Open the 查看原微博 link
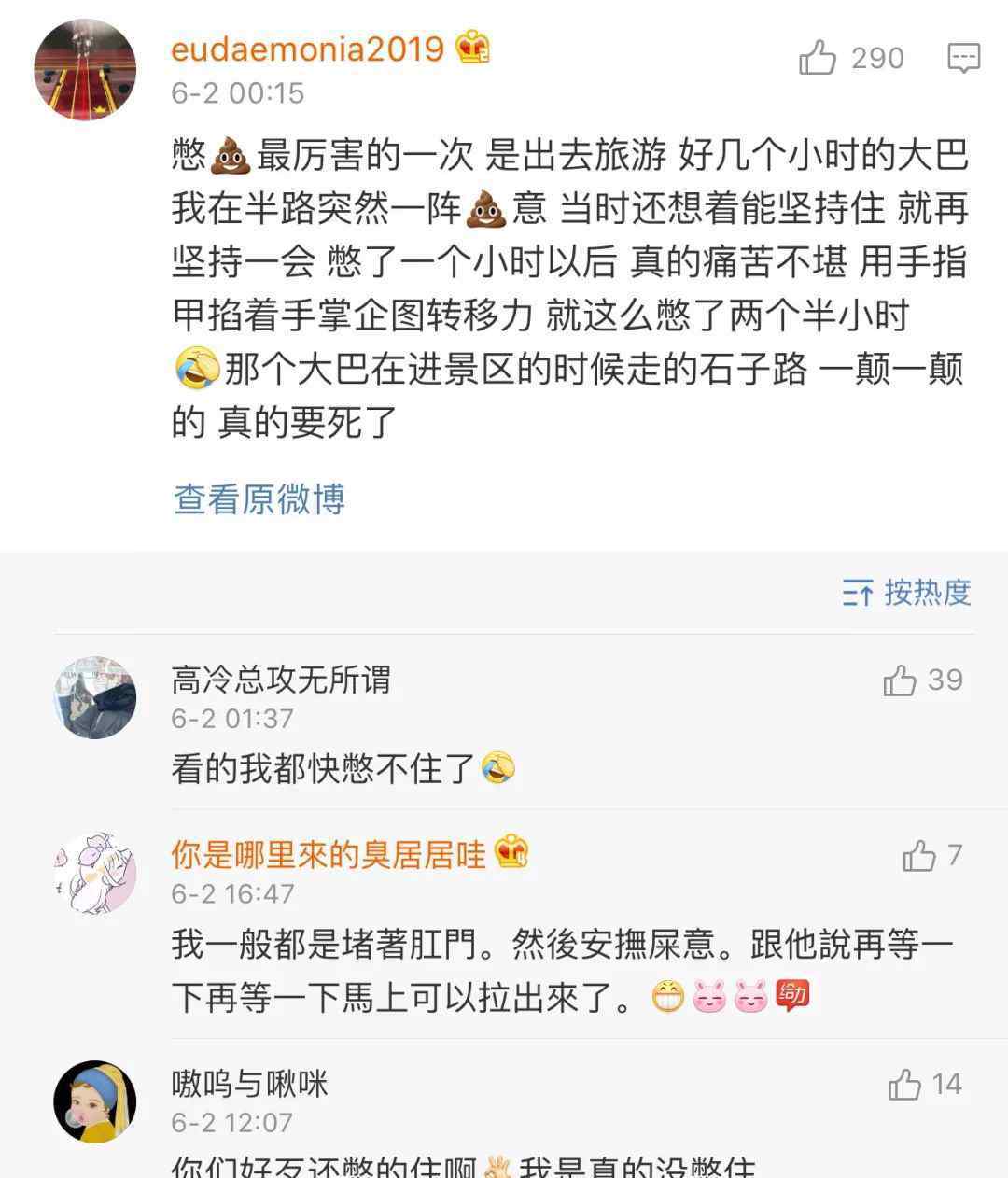Viewport: 1008px width, 1178px height. coord(259,498)
